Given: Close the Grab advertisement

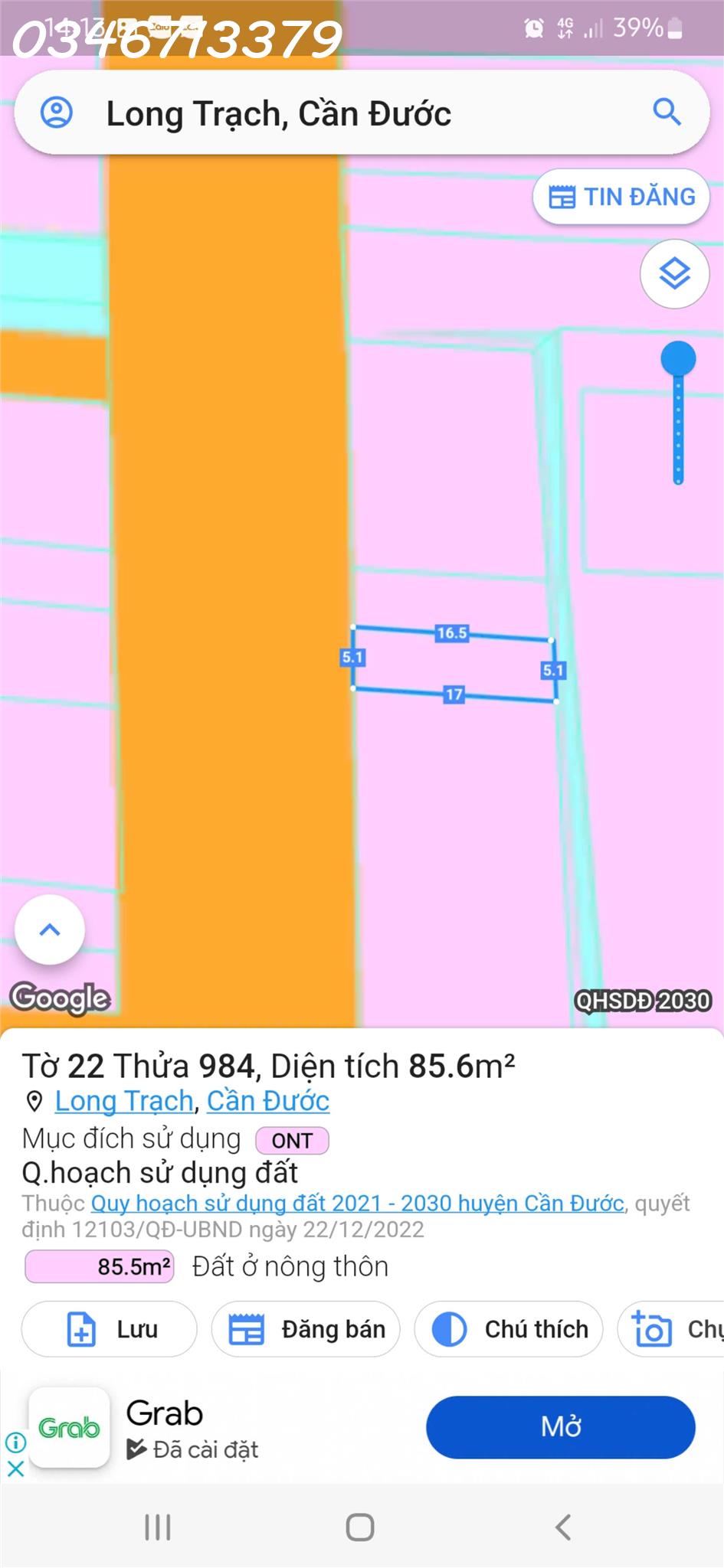Looking at the screenshot, I should point(15,1468).
